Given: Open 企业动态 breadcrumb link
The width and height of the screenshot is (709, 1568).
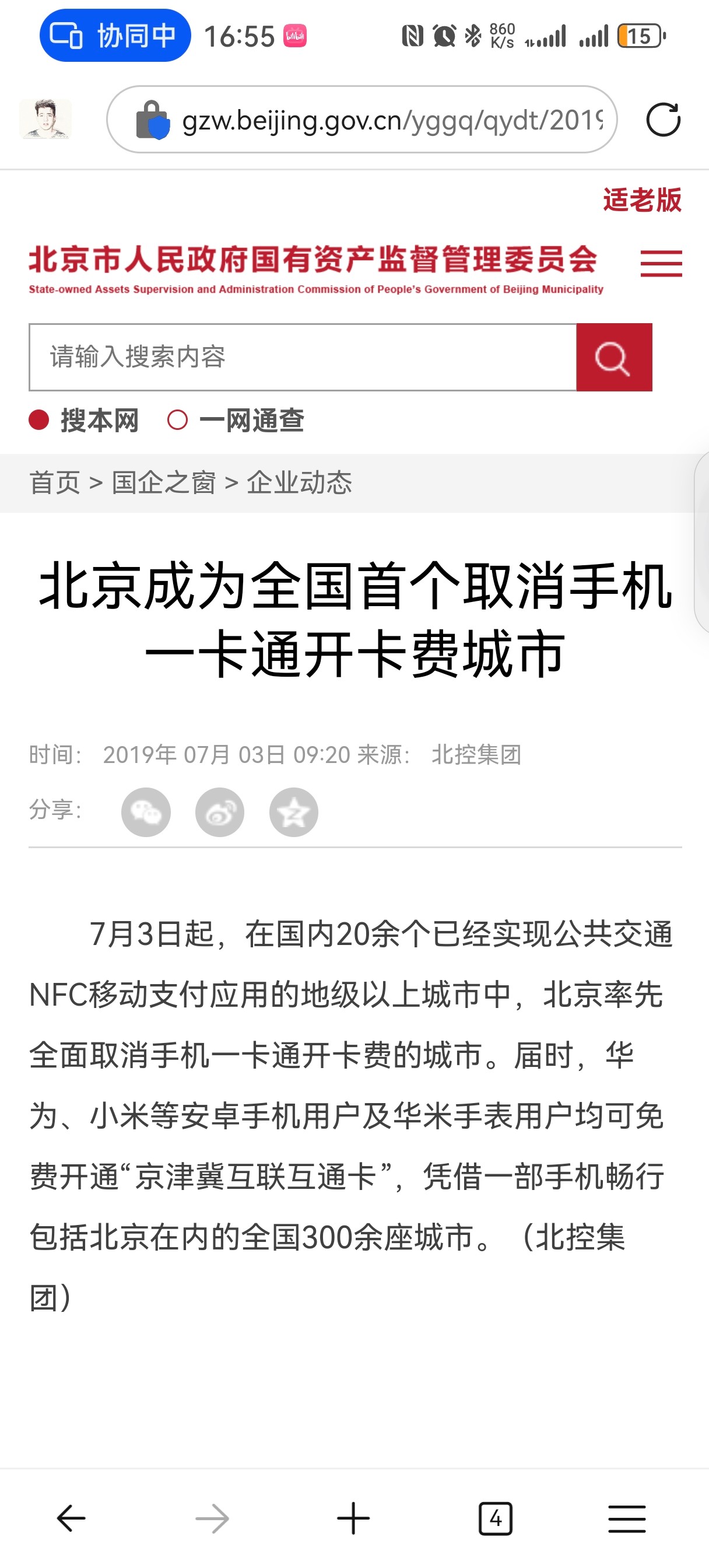Looking at the screenshot, I should (x=299, y=482).
